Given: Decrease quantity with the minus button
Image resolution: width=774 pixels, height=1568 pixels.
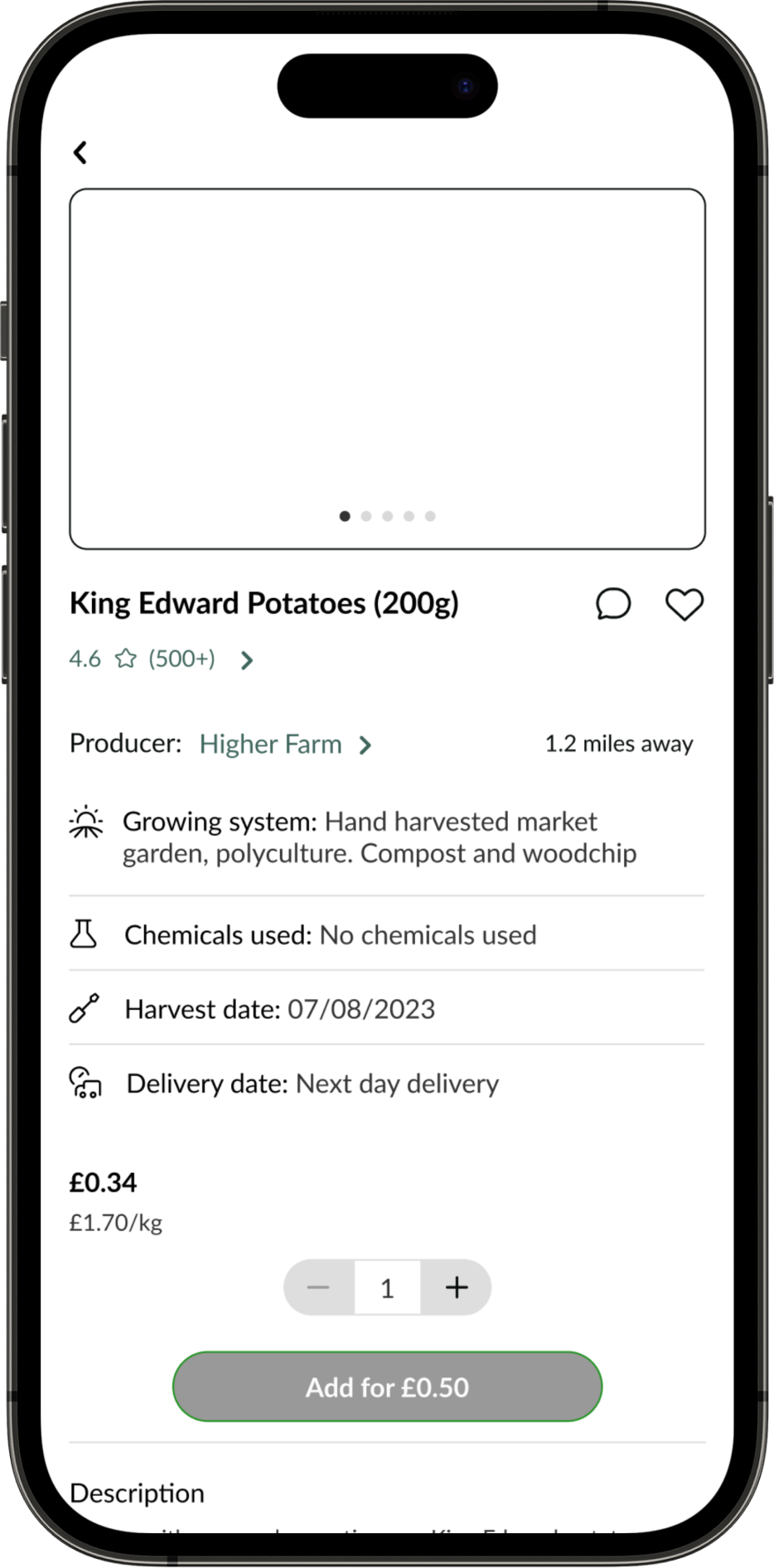Looking at the screenshot, I should [319, 1287].
